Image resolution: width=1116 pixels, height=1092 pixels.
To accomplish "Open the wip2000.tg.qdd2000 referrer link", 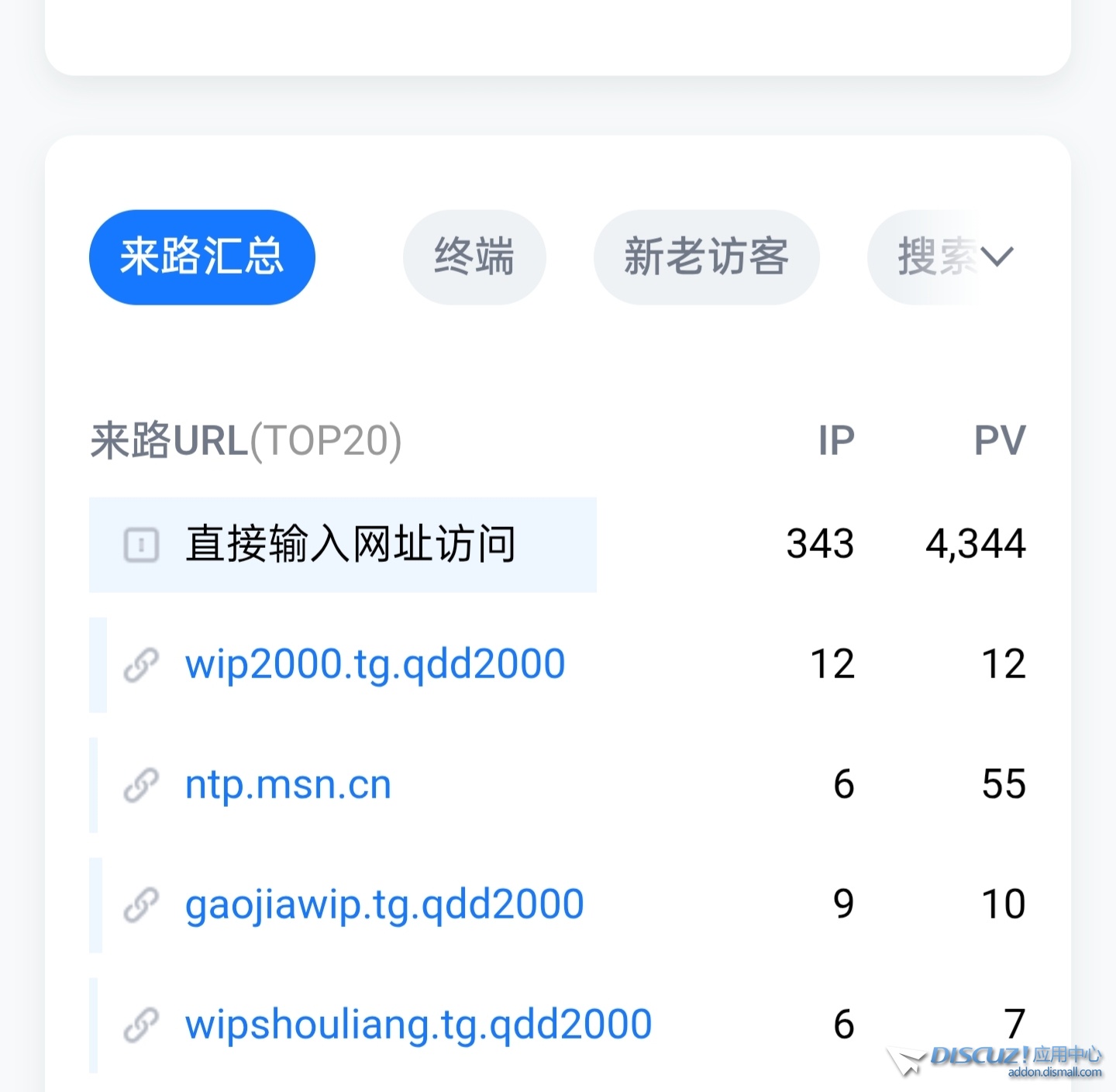I will coord(375,664).
